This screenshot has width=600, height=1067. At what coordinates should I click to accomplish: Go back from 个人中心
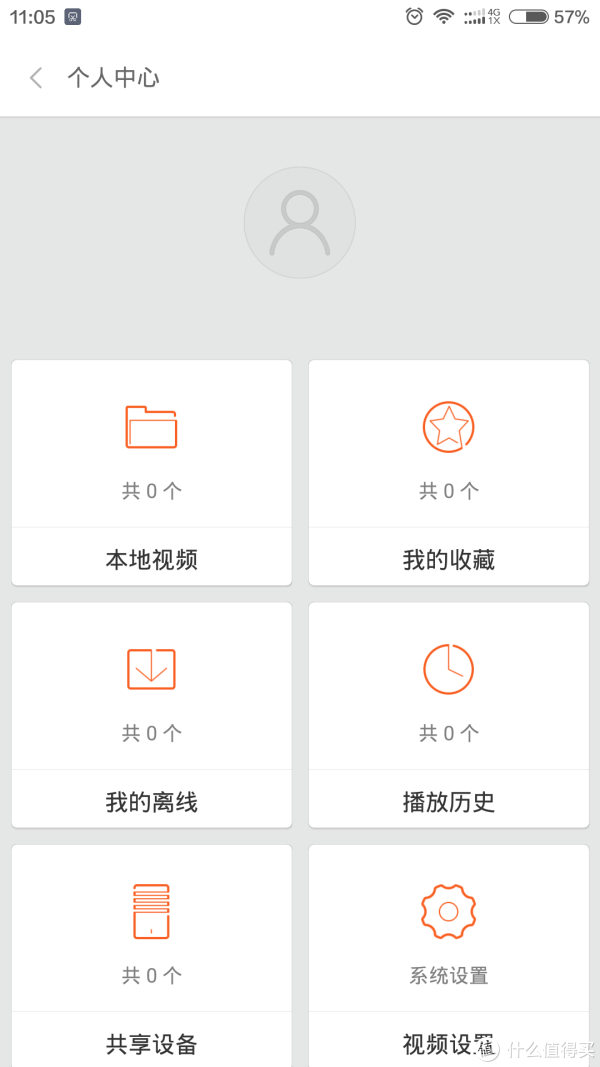[x=36, y=78]
